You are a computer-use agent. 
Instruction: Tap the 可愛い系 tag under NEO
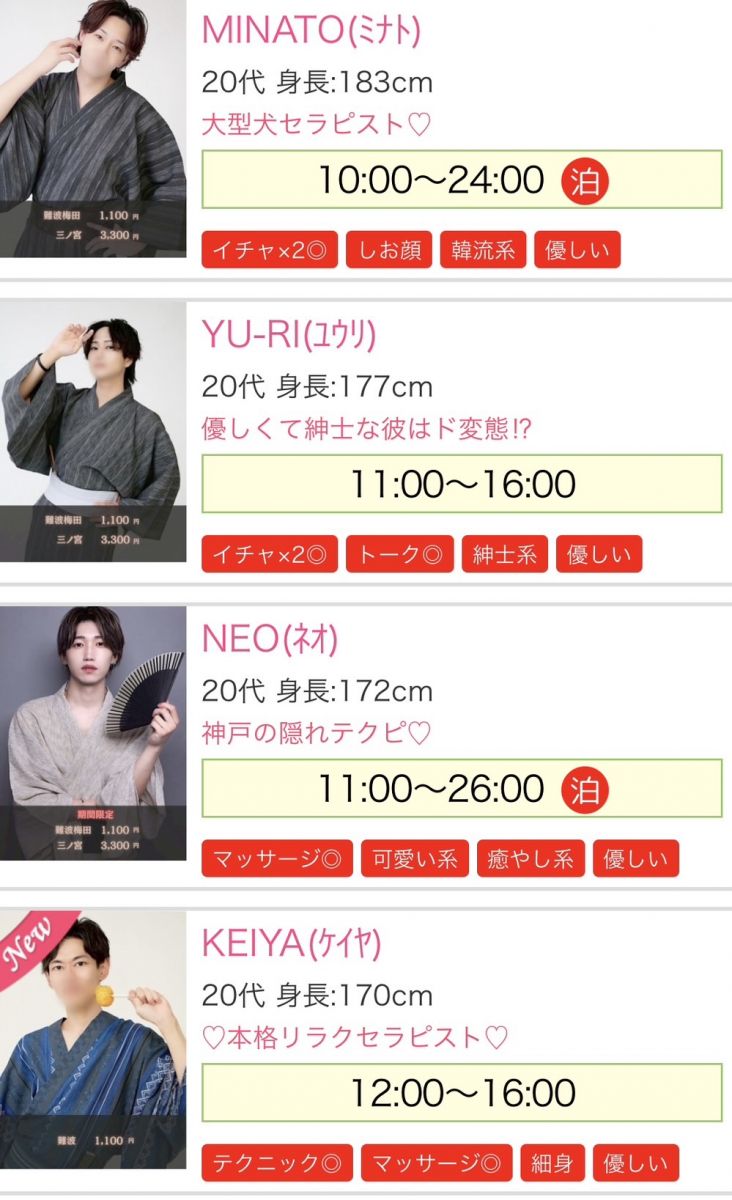click(x=415, y=859)
